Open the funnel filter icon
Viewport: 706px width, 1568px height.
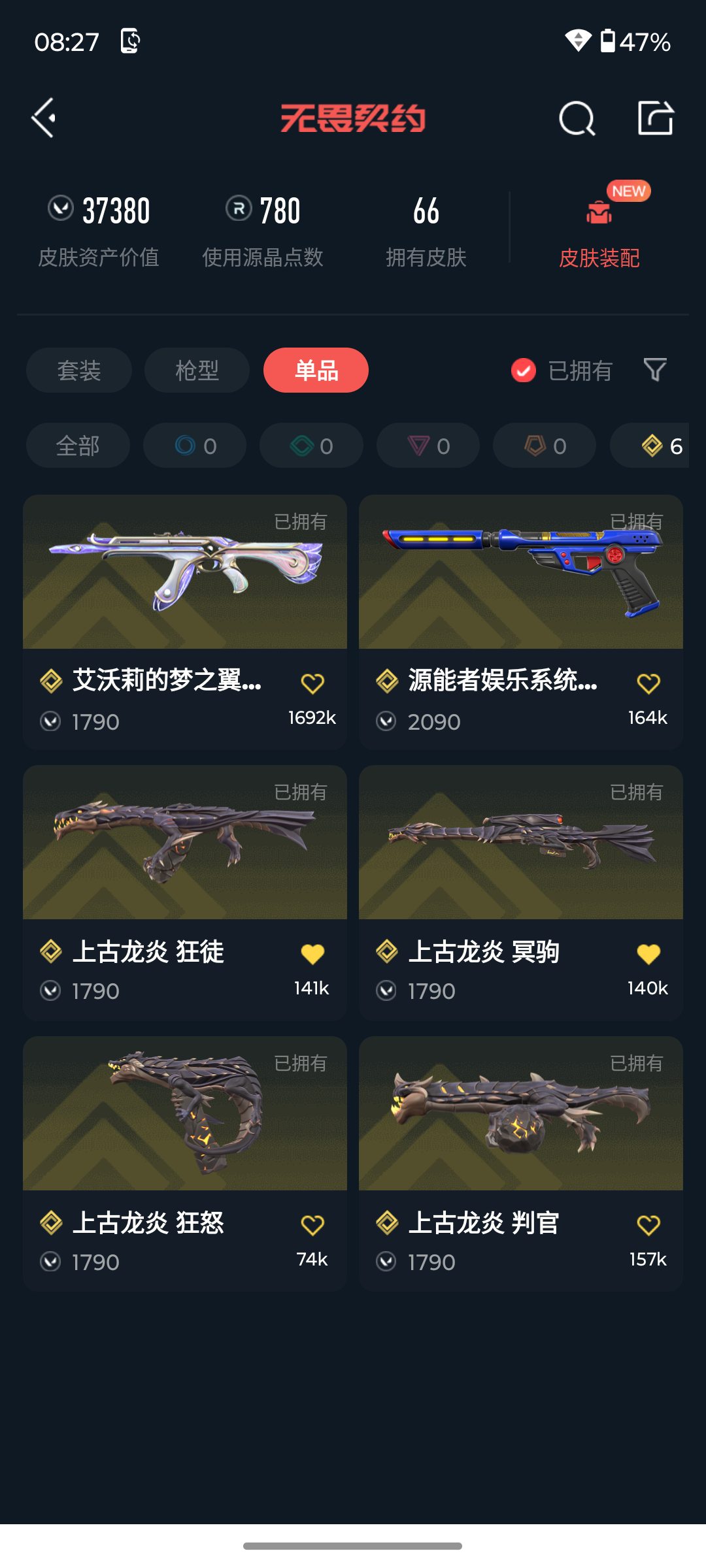coord(654,370)
